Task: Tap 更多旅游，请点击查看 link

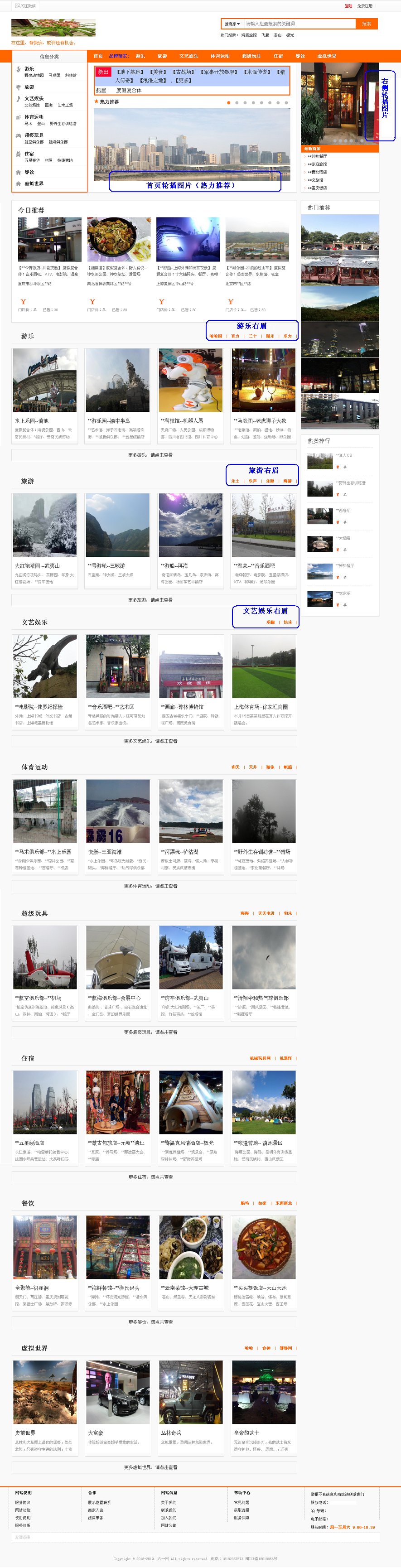Action: click(x=150, y=599)
